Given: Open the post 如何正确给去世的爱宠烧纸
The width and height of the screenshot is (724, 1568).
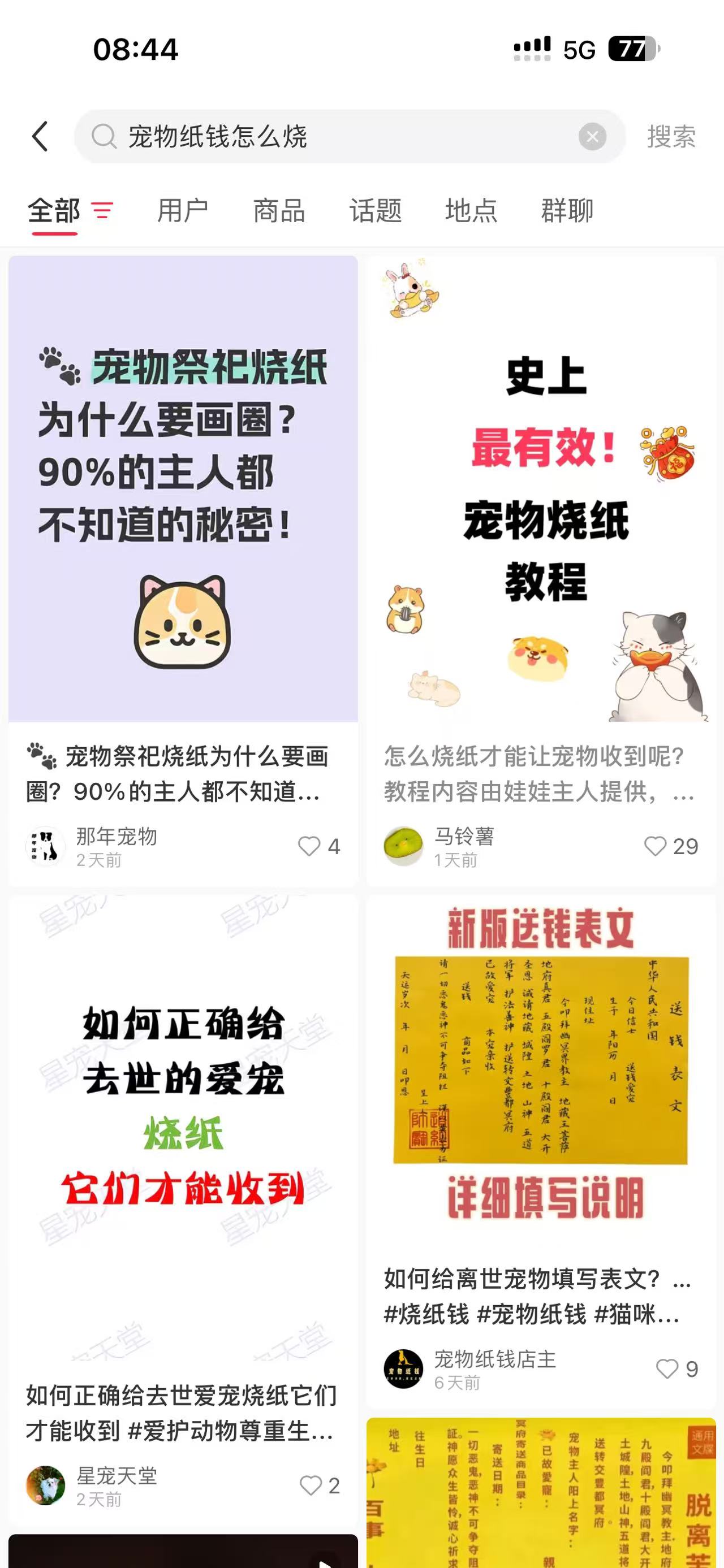Looking at the screenshot, I should (x=183, y=1126).
